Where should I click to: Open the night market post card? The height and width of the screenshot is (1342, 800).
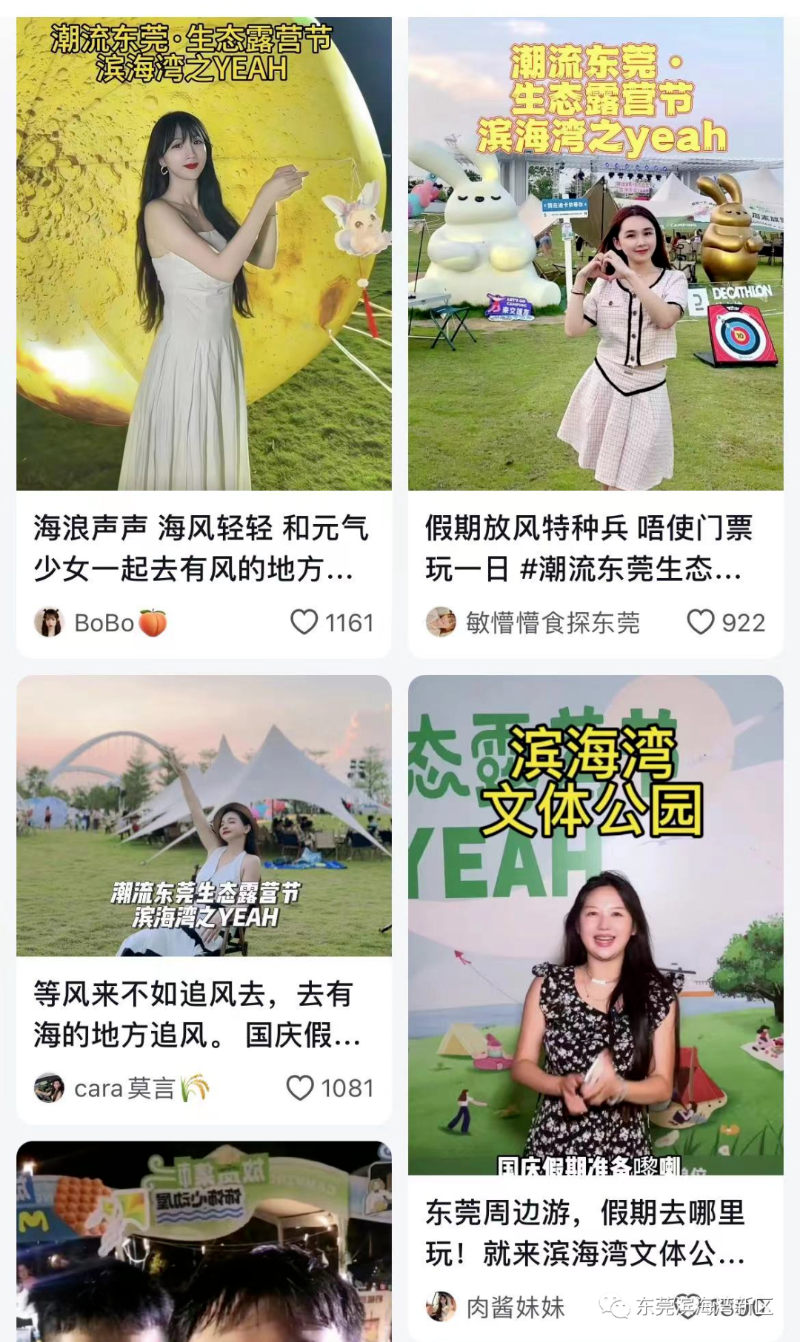(x=203, y=1242)
